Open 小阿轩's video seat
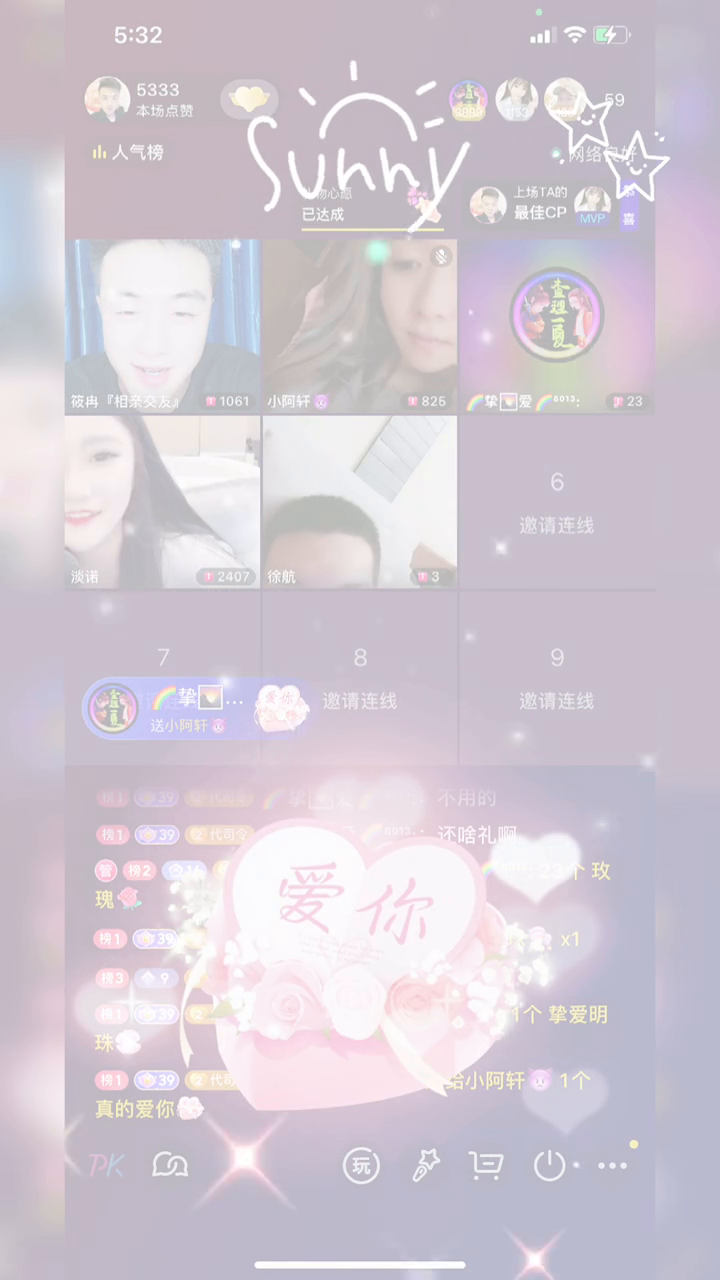This screenshot has height=1280, width=720. tap(360, 325)
